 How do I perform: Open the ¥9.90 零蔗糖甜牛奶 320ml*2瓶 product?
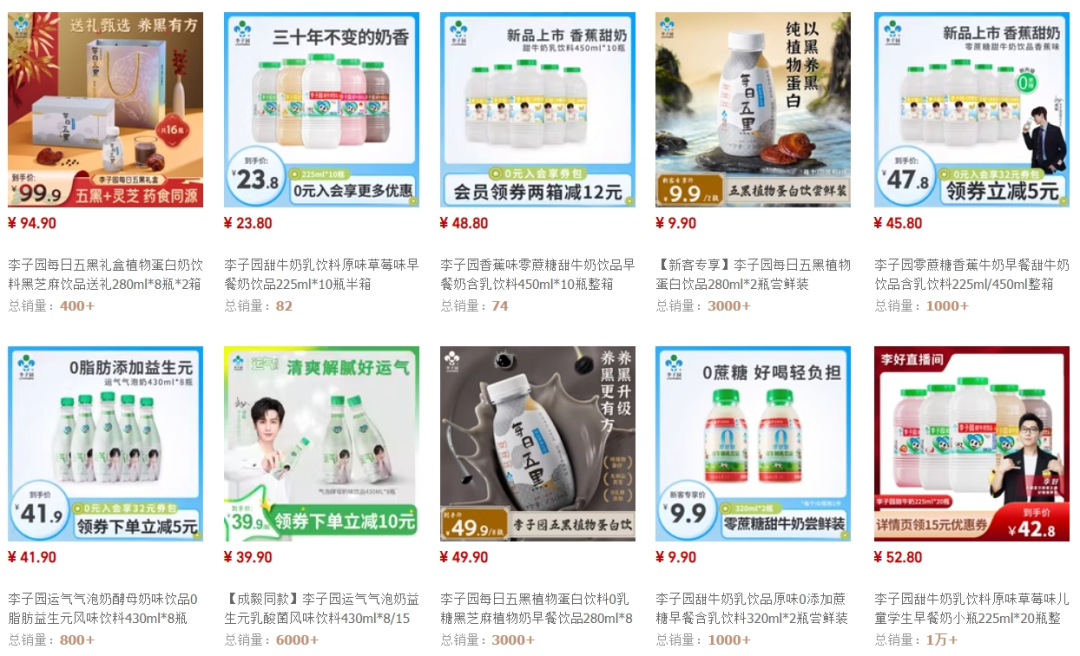[753, 444]
